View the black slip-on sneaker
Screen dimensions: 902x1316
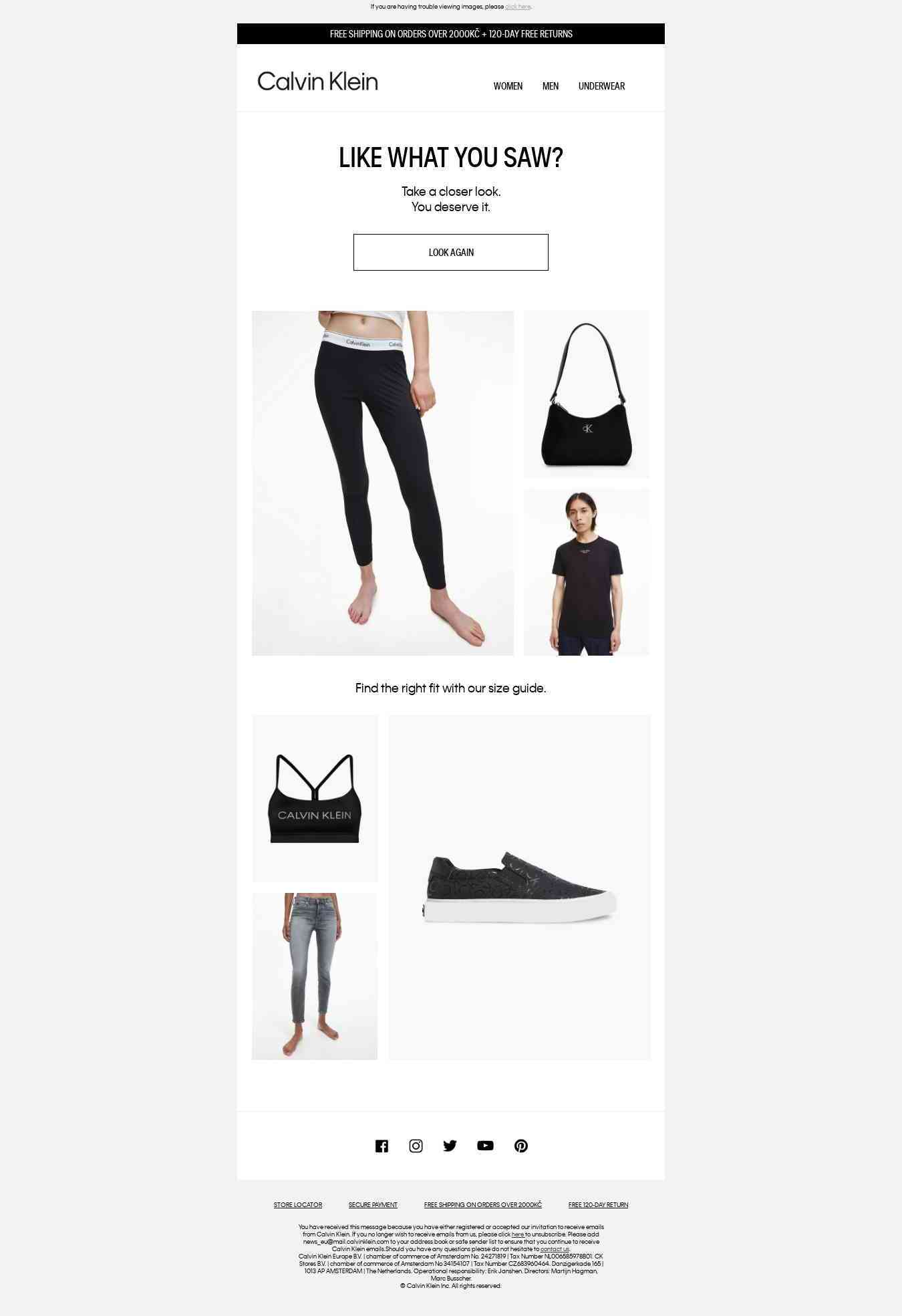point(519,887)
